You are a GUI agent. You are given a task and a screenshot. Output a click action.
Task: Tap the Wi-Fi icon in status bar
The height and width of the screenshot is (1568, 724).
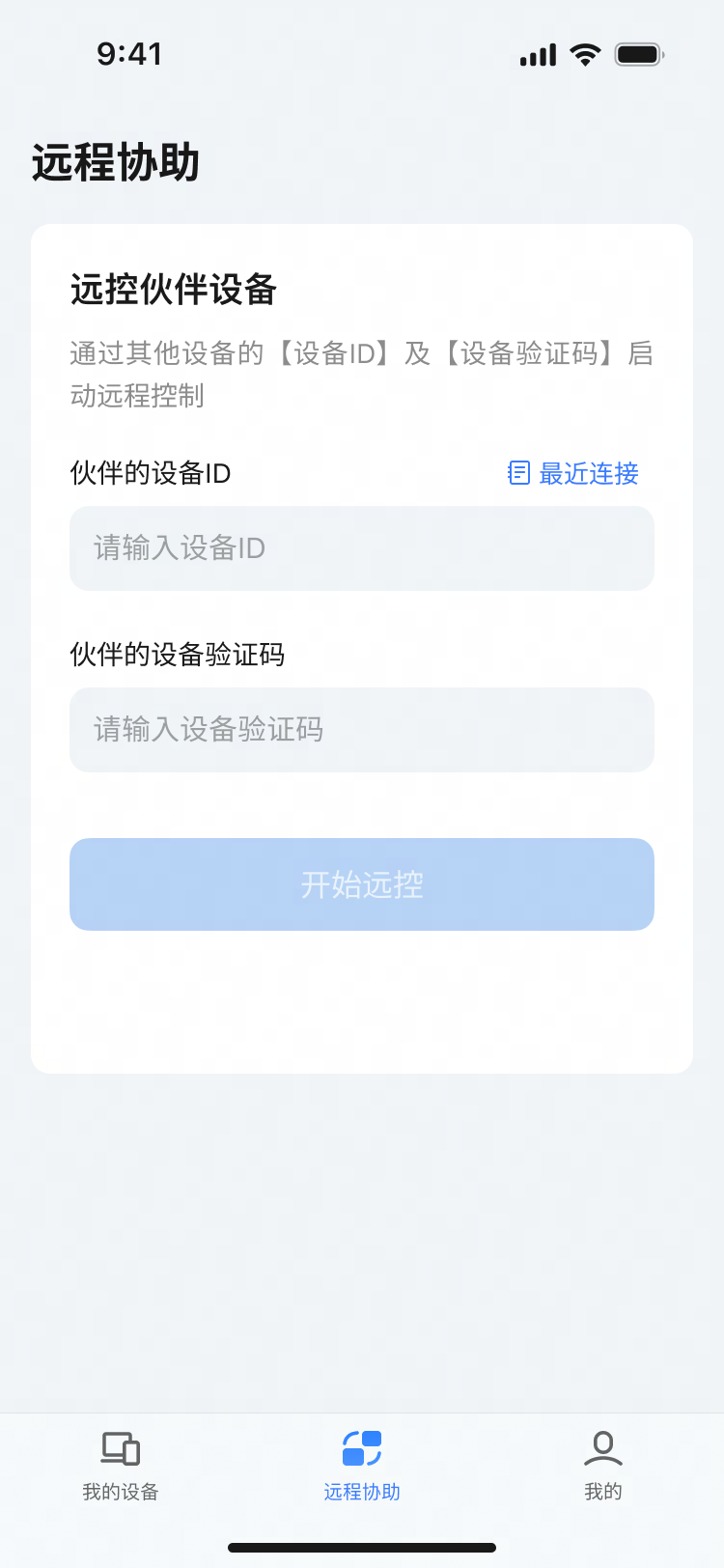pos(583,54)
